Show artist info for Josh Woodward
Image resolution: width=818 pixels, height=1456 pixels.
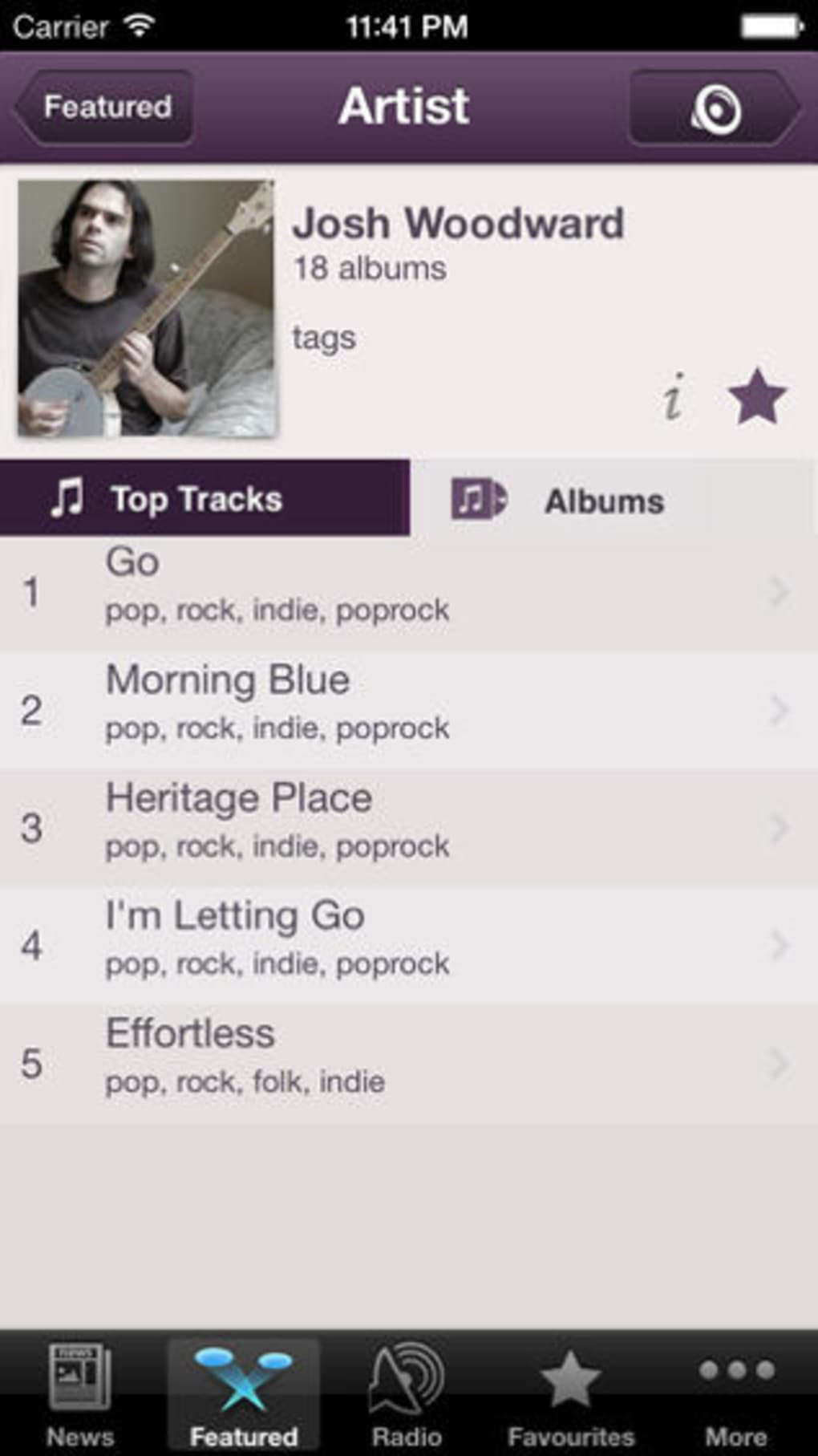click(674, 397)
